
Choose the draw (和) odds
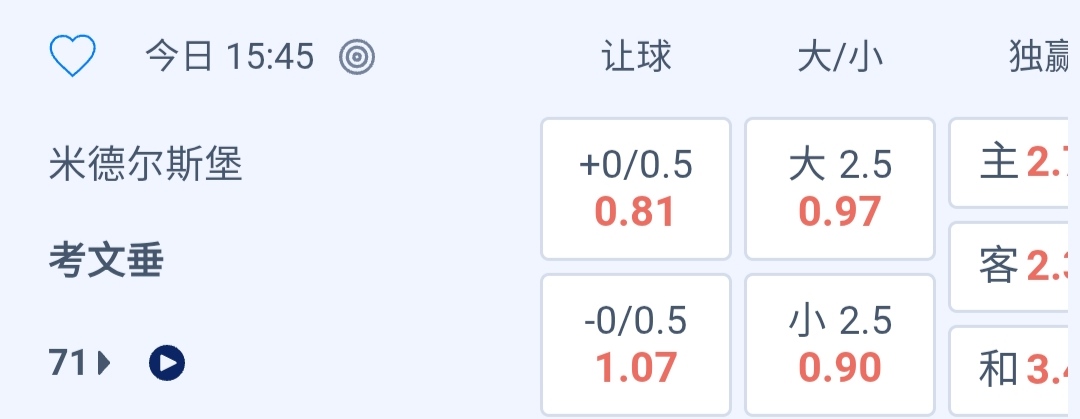click(1015, 370)
